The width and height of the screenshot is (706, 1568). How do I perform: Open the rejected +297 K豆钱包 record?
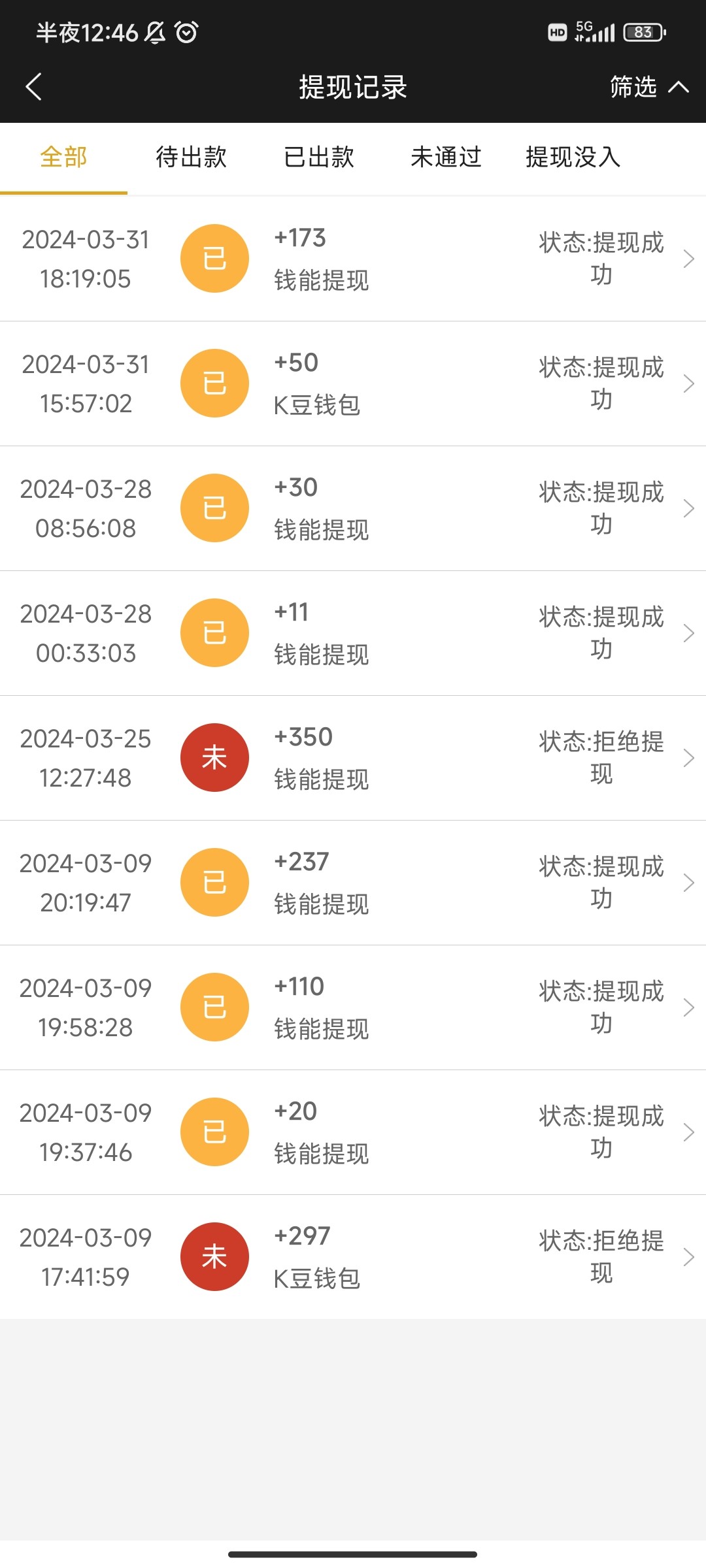[x=353, y=1257]
